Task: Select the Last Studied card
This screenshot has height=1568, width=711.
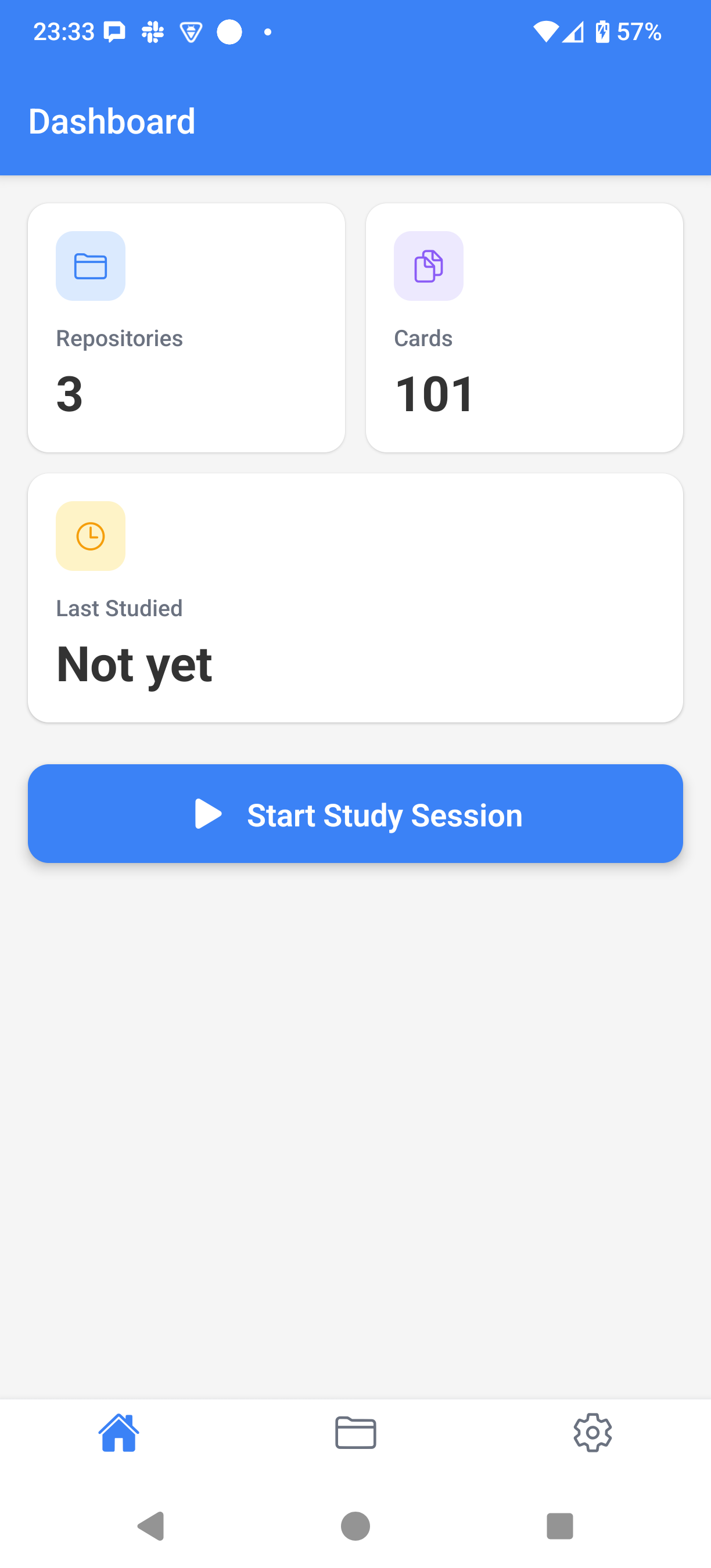Action: (355, 597)
